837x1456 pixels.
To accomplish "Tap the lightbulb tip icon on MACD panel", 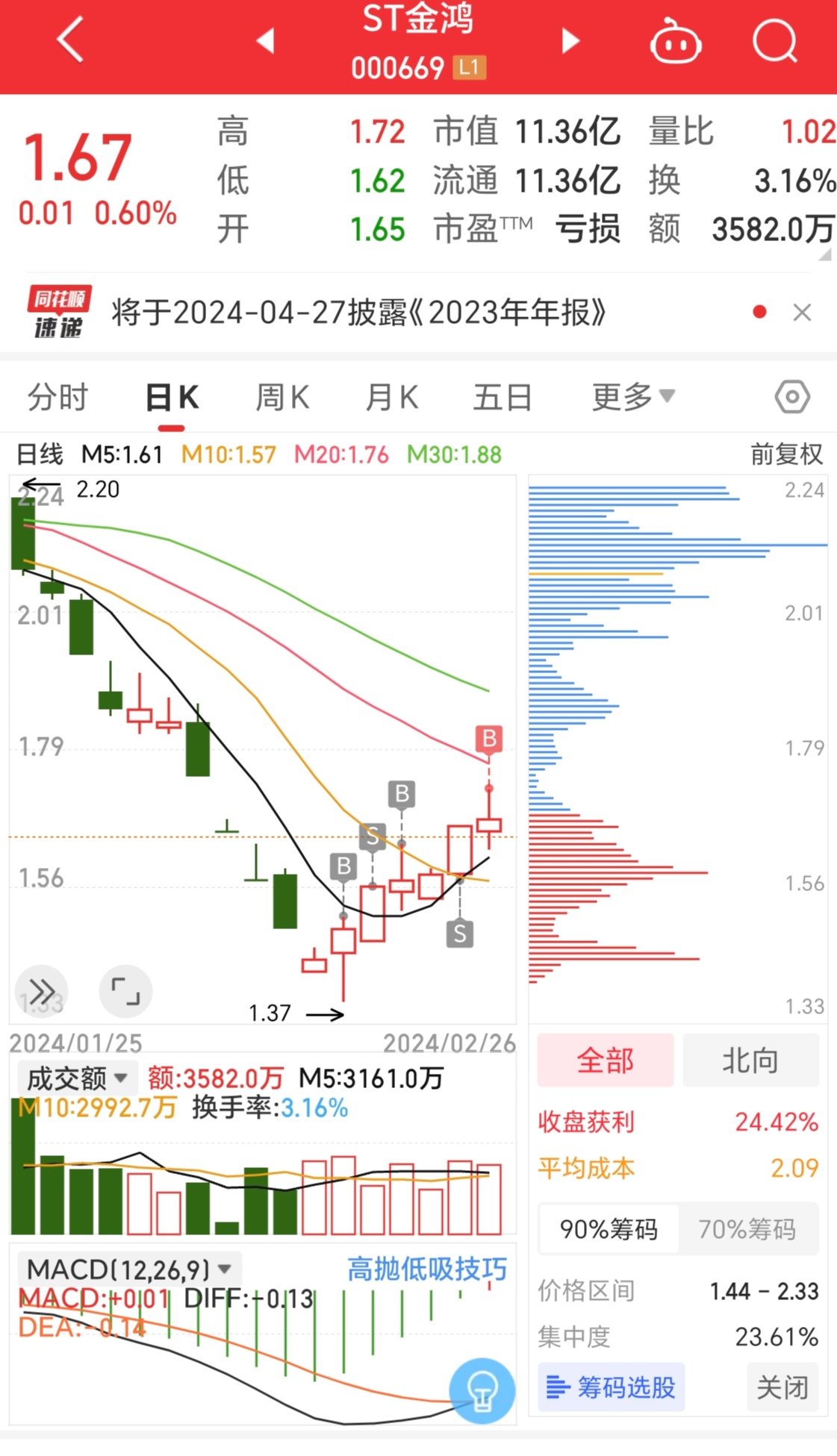I will (x=482, y=1390).
